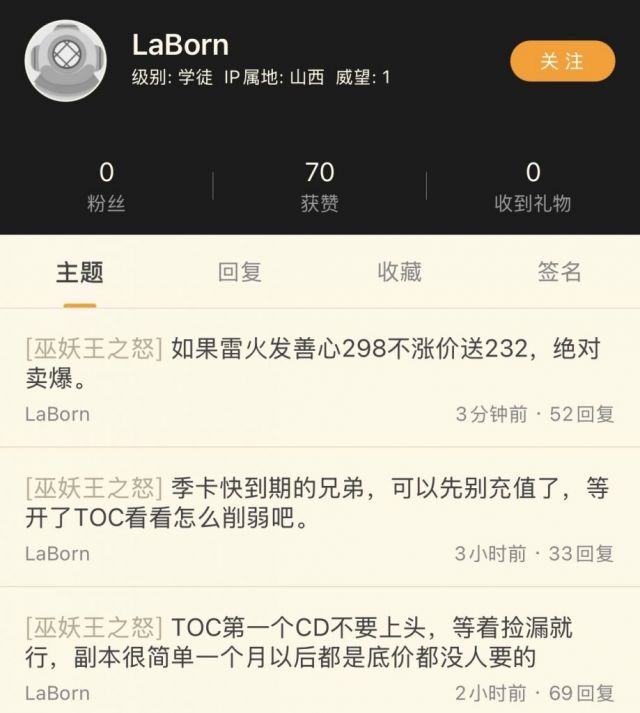Viewport: 640px width, 713px height.
Task: Open the post about 雷火发善心298
Action: pos(320,365)
